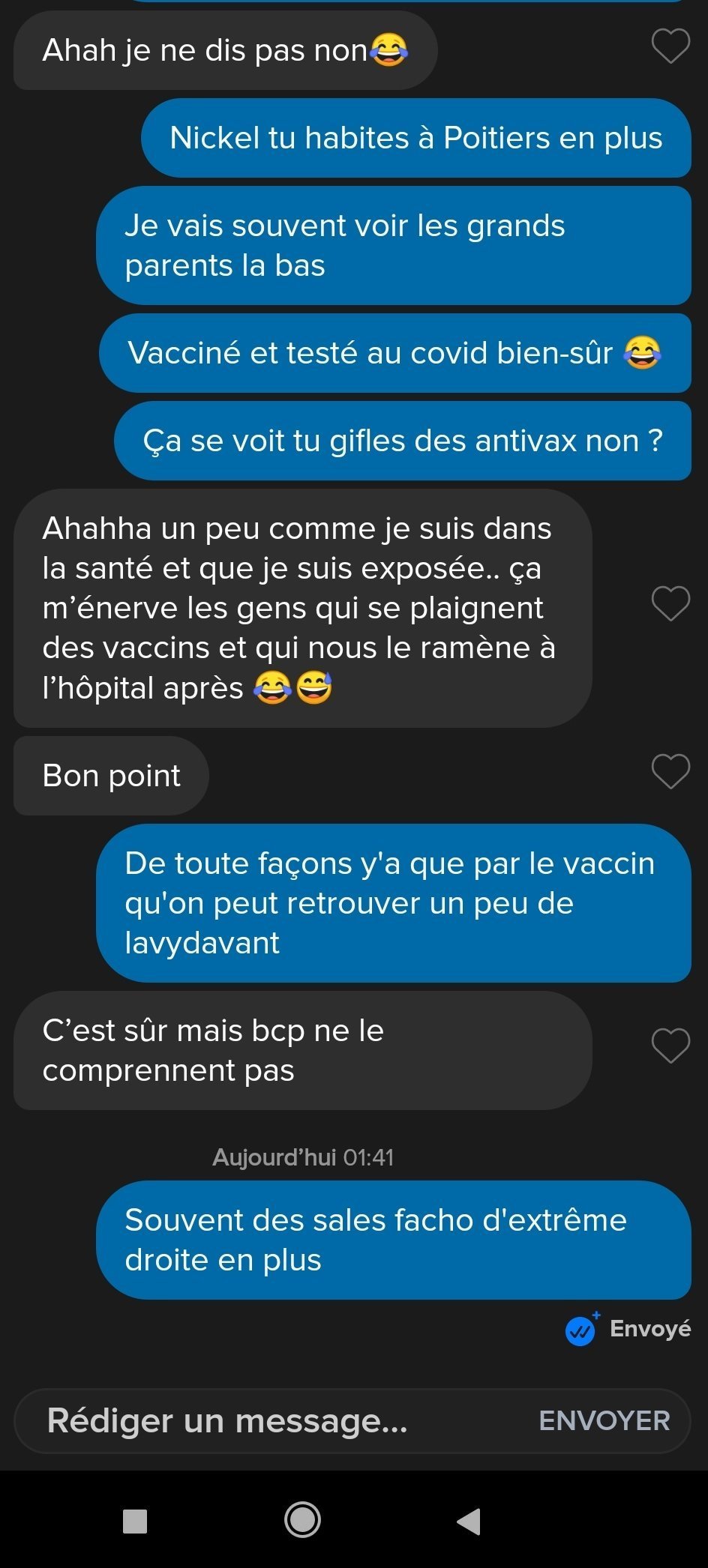Viewport: 708px width, 1568px height.
Task: Heart the "Bon point" message
Action: 670,771
